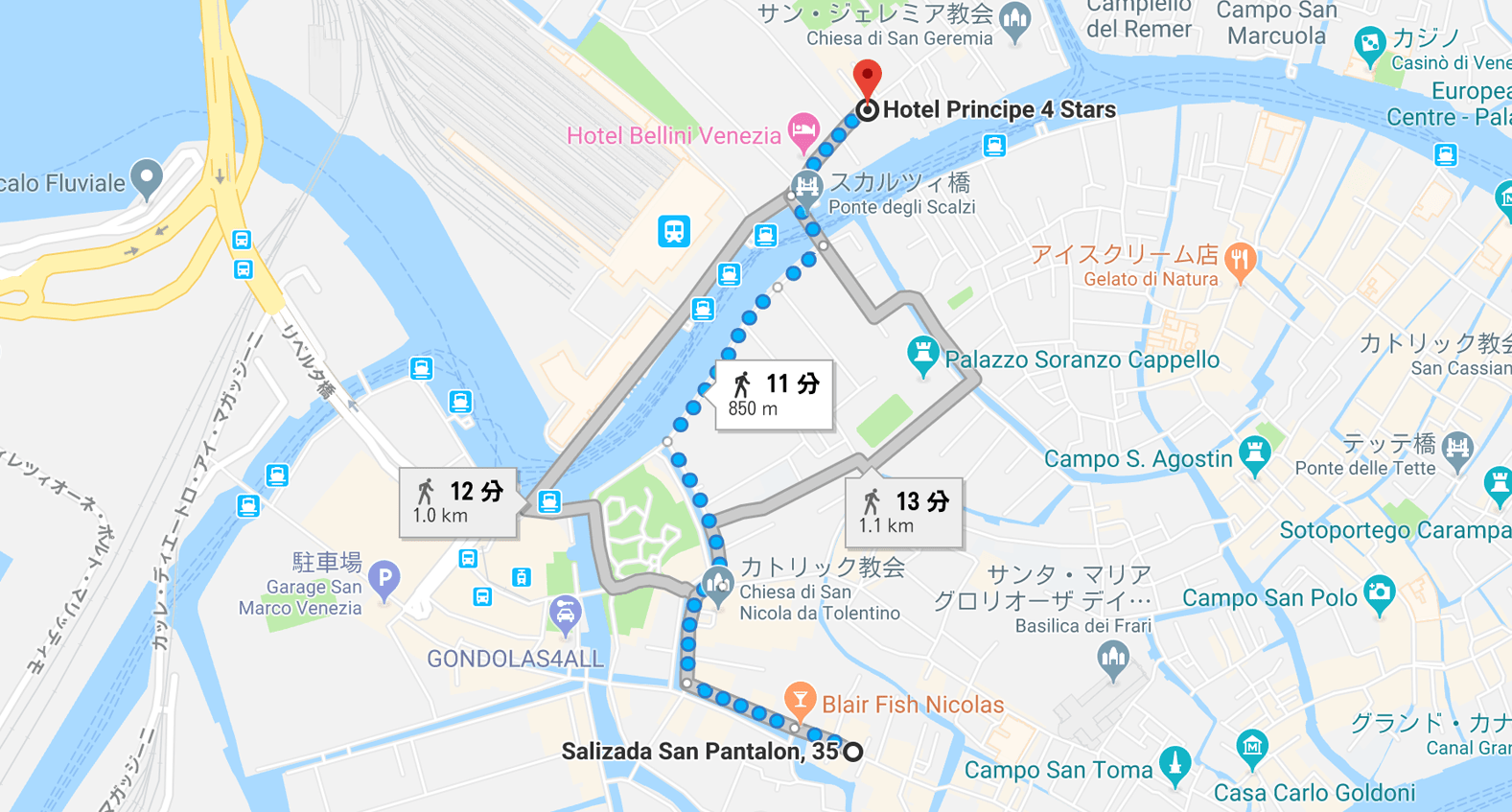
Task: Open Campo San Toma marker
Action: click(x=1175, y=765)
